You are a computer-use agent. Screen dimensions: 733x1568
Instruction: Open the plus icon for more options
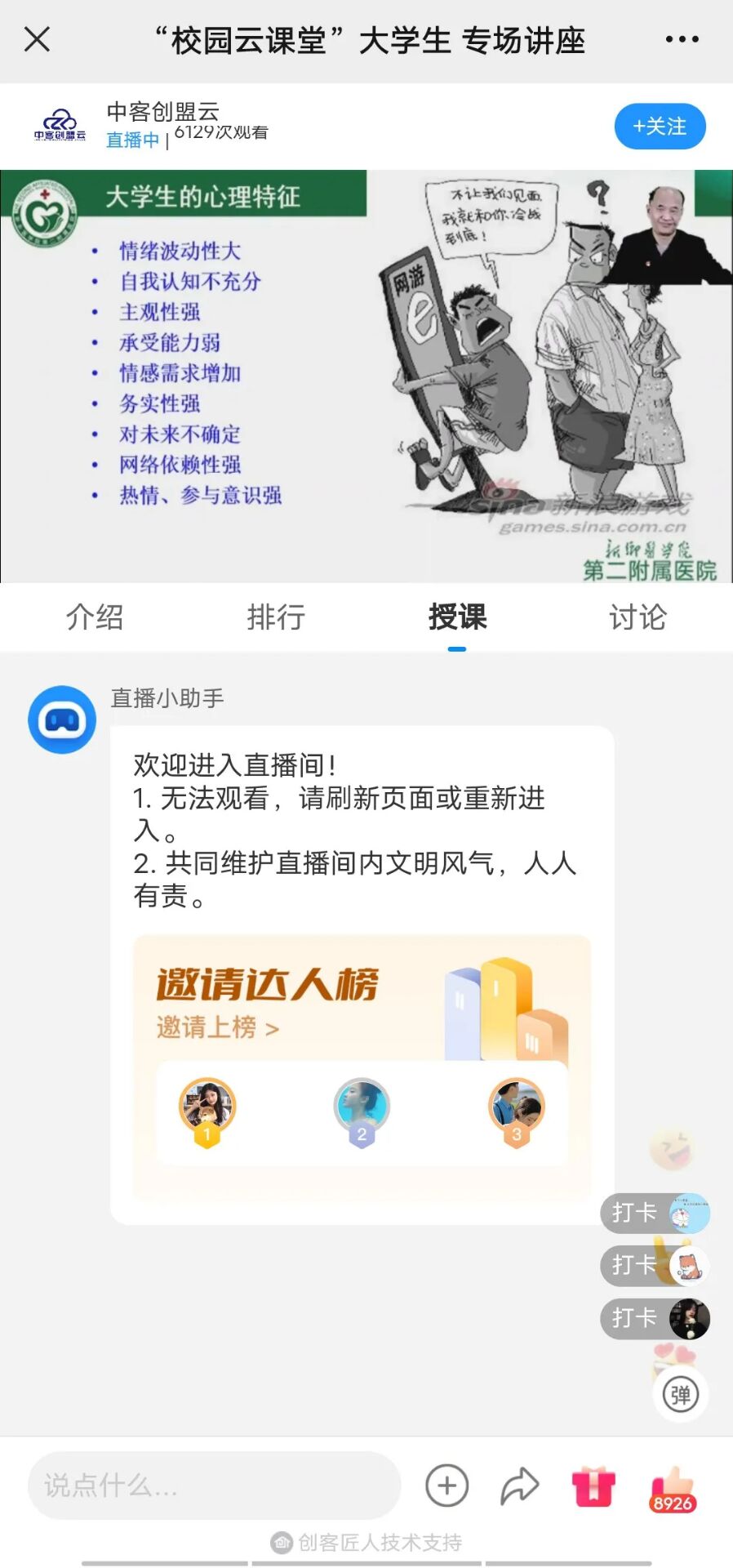tap(446, 1486)
